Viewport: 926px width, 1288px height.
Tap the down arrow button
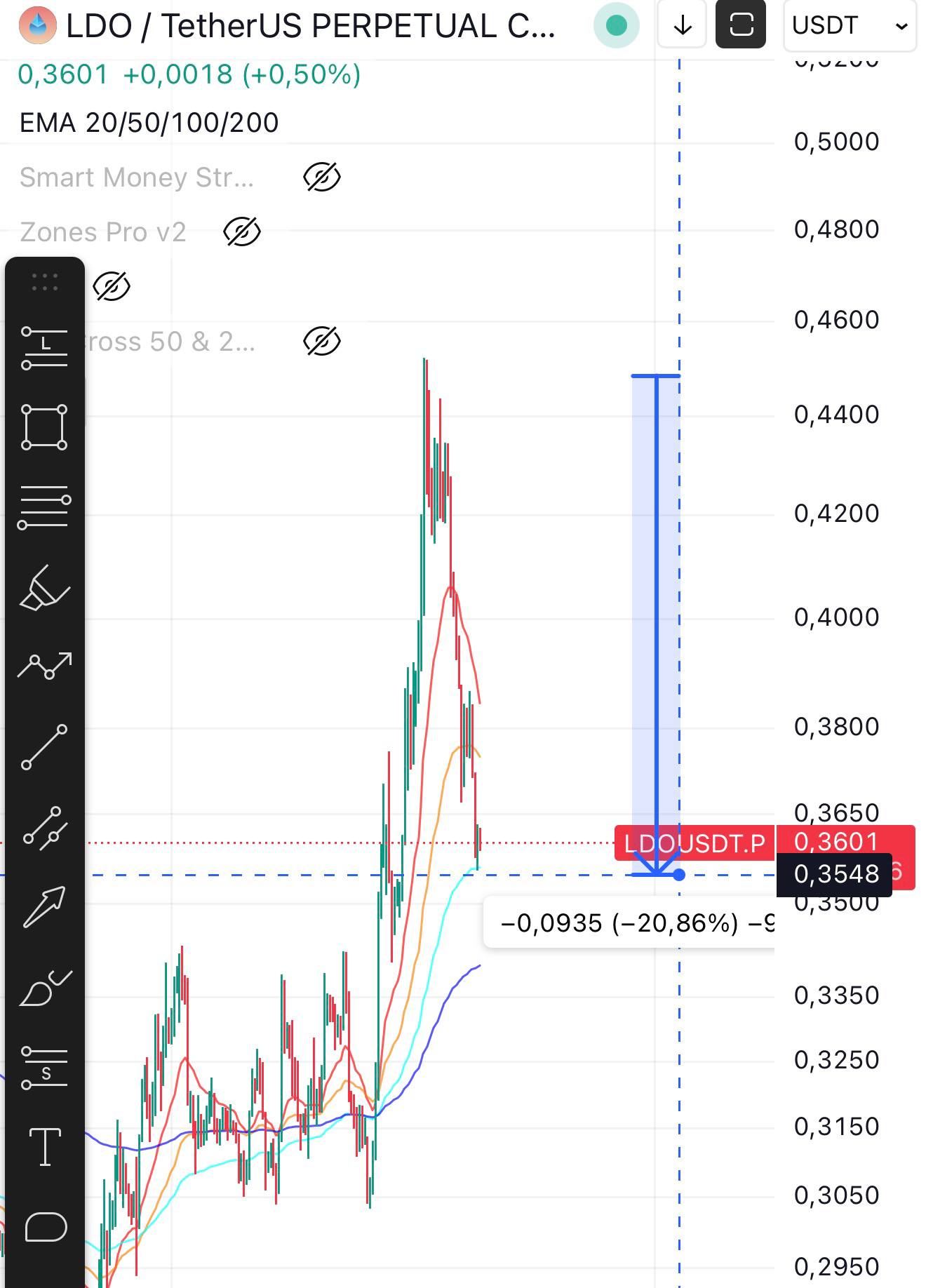point(682,26)
